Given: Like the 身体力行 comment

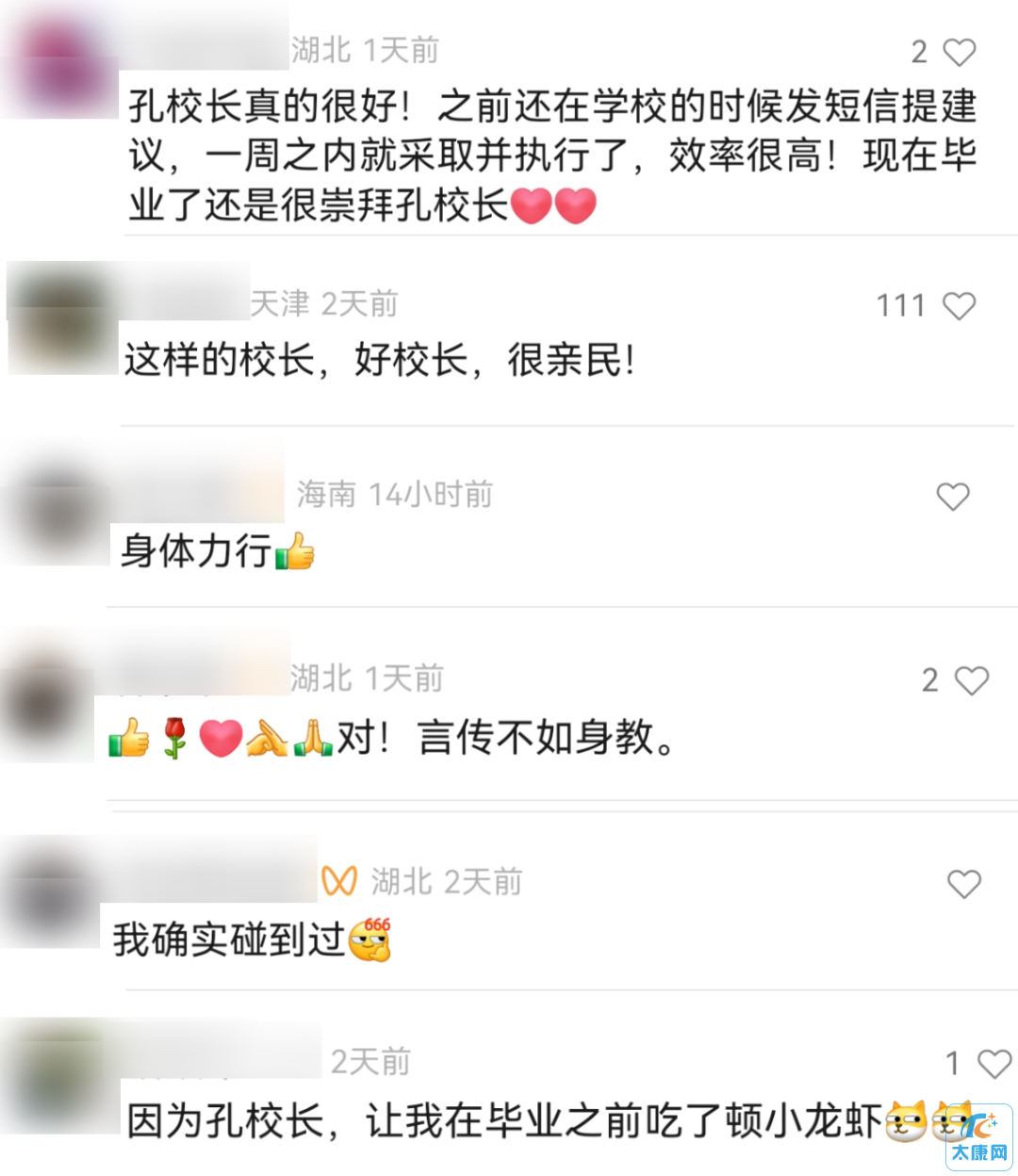Looking at the screenshot, I should click(x=953, y=497).
